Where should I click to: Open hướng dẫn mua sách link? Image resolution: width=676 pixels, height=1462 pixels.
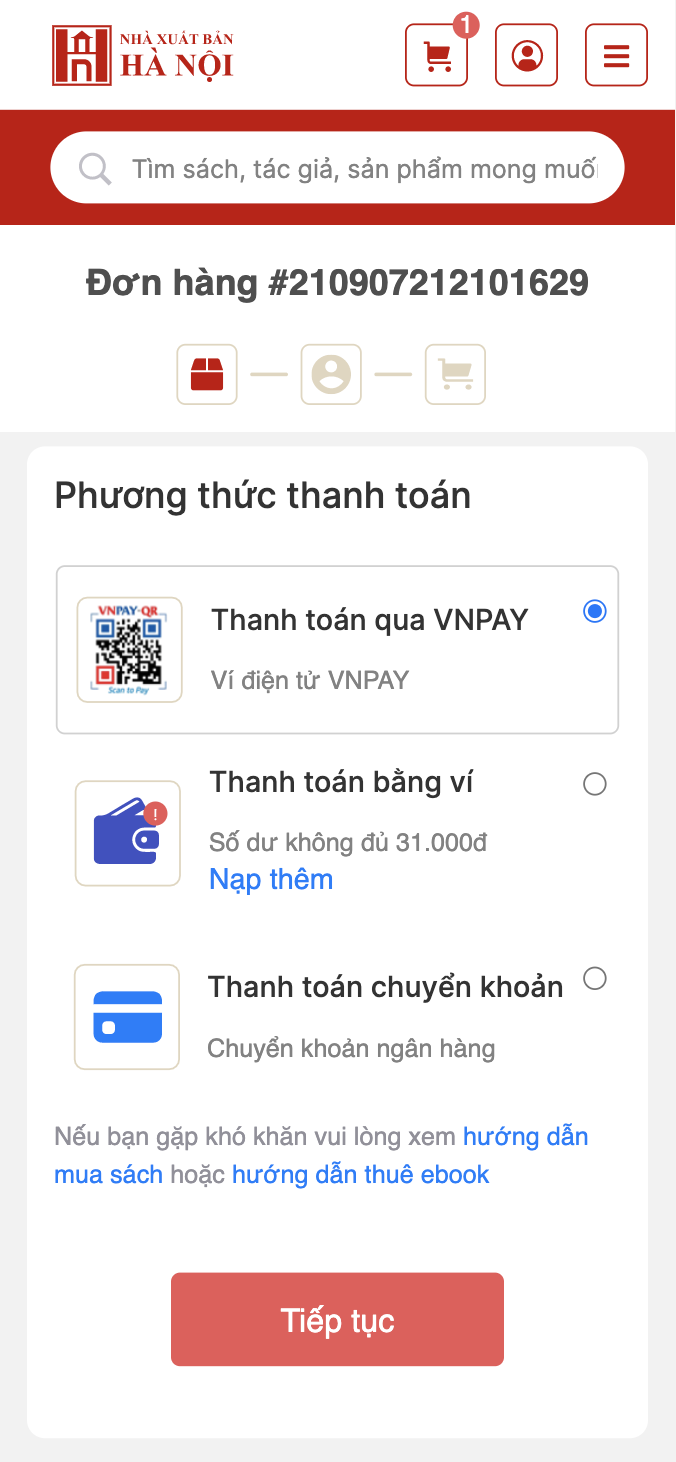[321, 1155]
